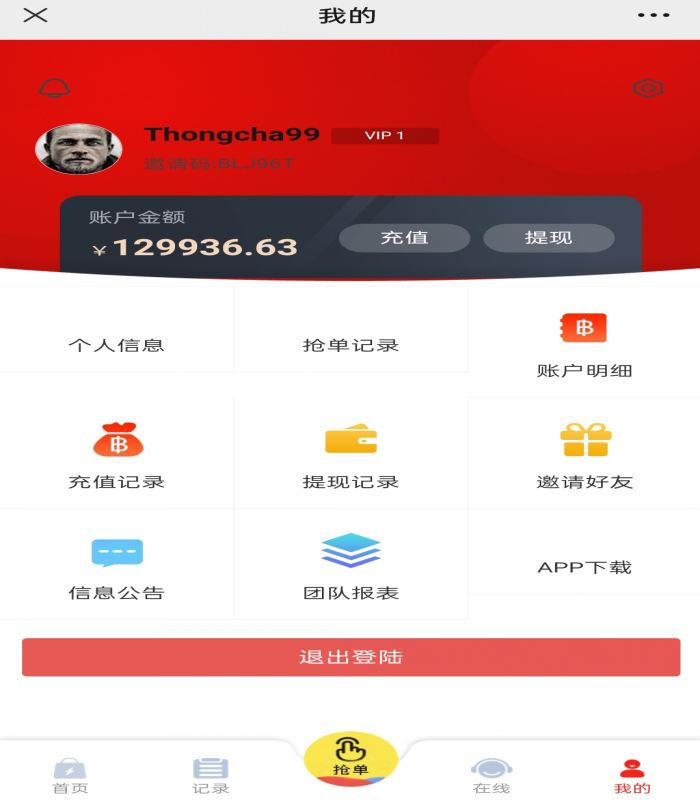Open 团队报表 team report
The height and width of the screenshot is (800, 700).
[350, 567]
